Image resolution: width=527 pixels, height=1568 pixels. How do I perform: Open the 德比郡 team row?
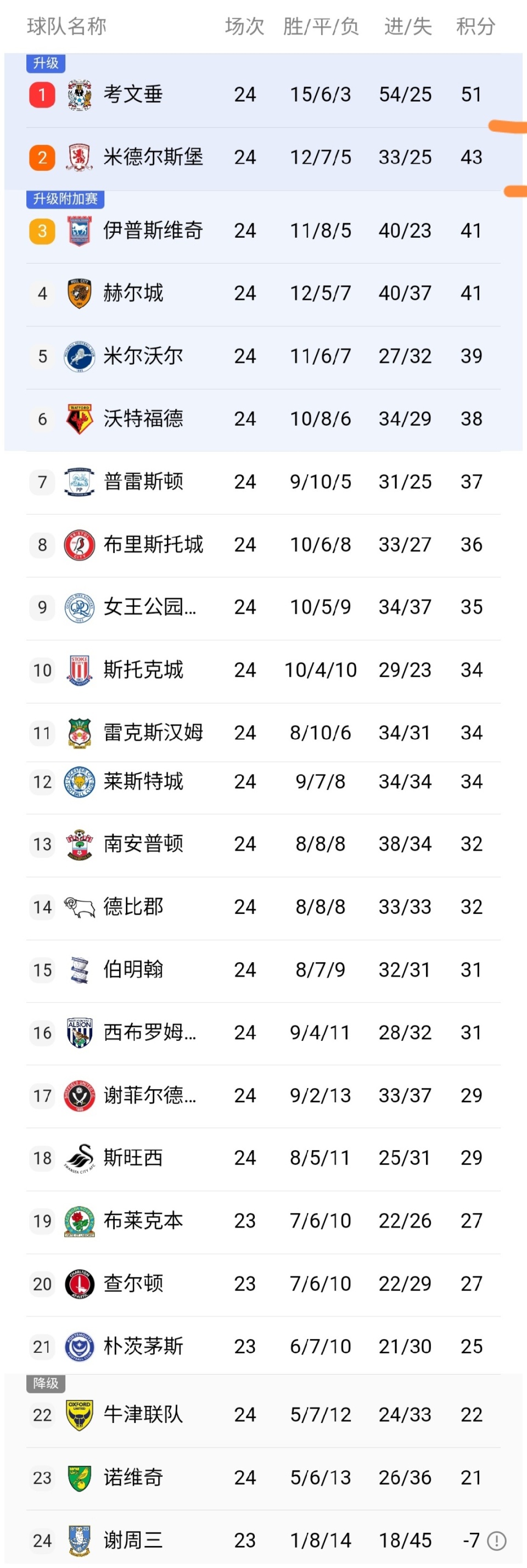coord(133,907)
